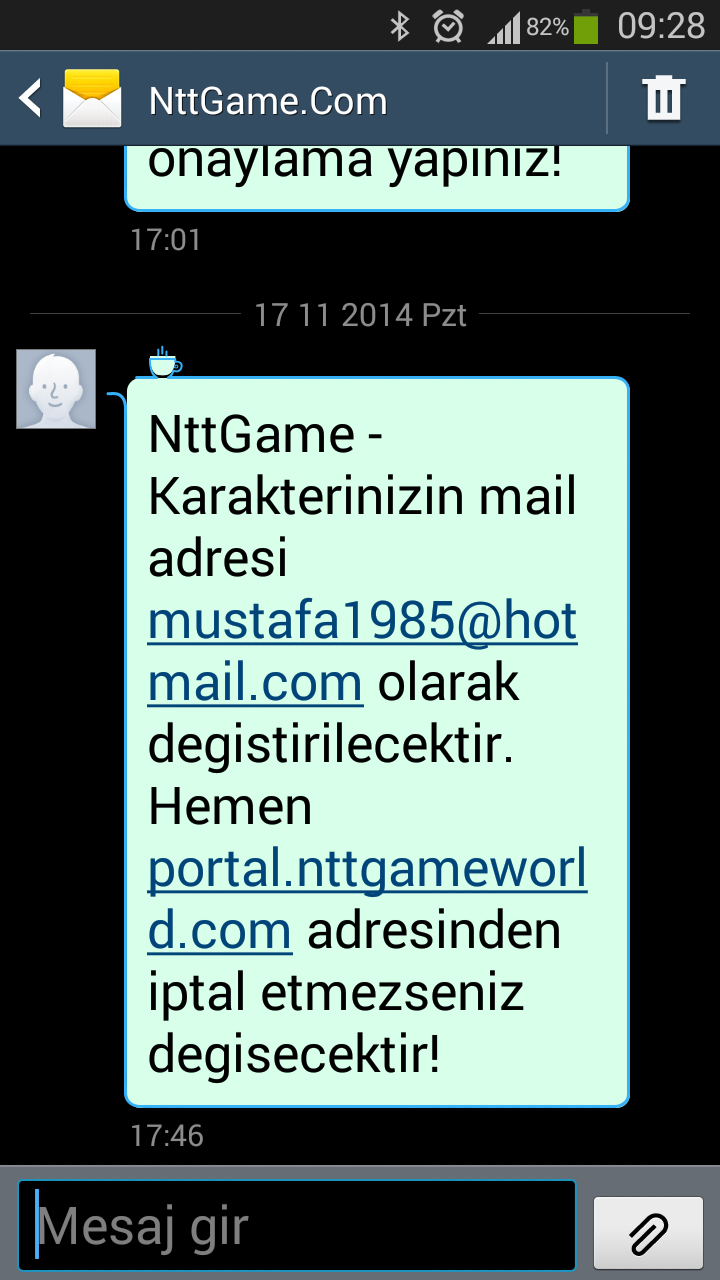Focus the Mesaj gir text field
Image resolution: width=720 pixels, height=1280 pixels.
(x=297, y=1225)
